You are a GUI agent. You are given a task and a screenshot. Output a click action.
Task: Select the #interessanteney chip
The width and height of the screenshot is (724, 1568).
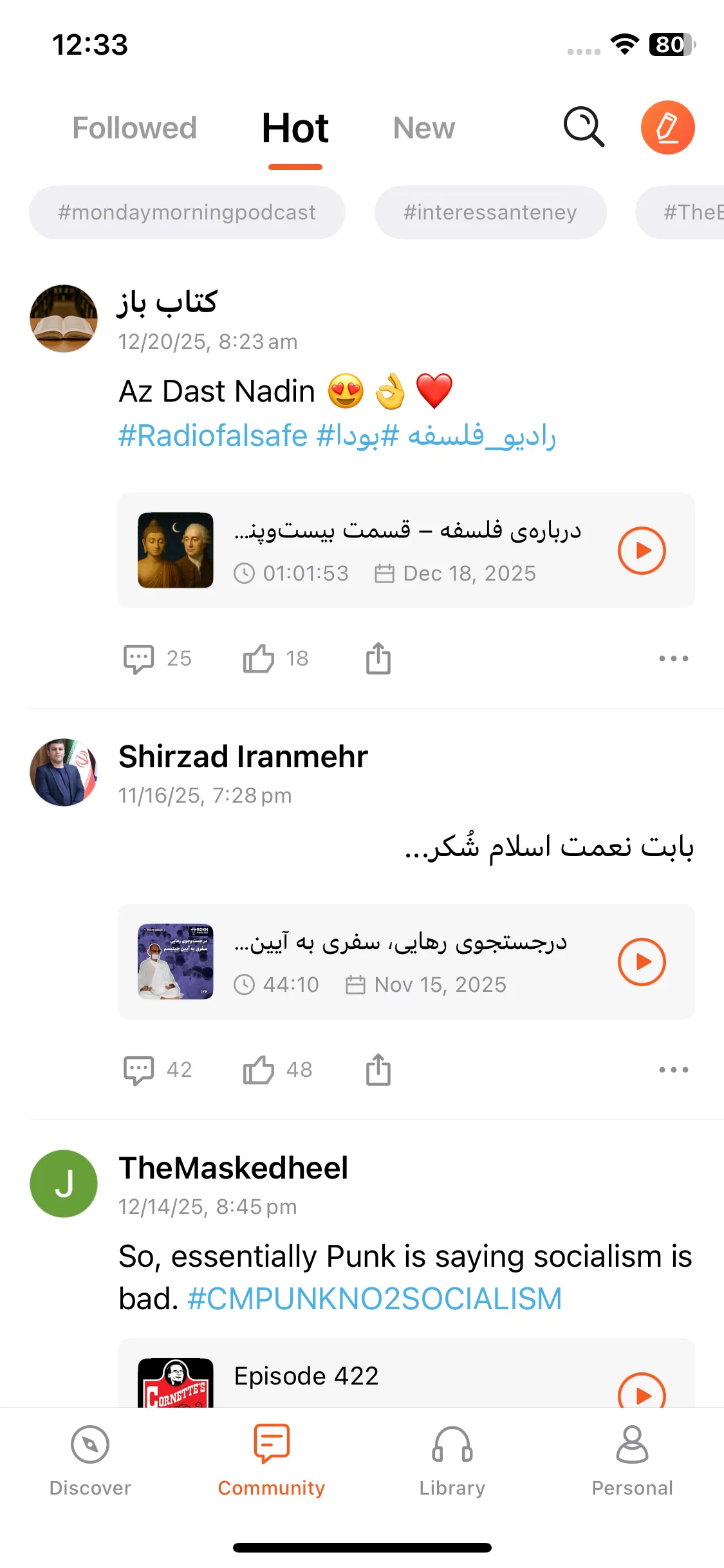pyautogui.click(x=490, y=212)
